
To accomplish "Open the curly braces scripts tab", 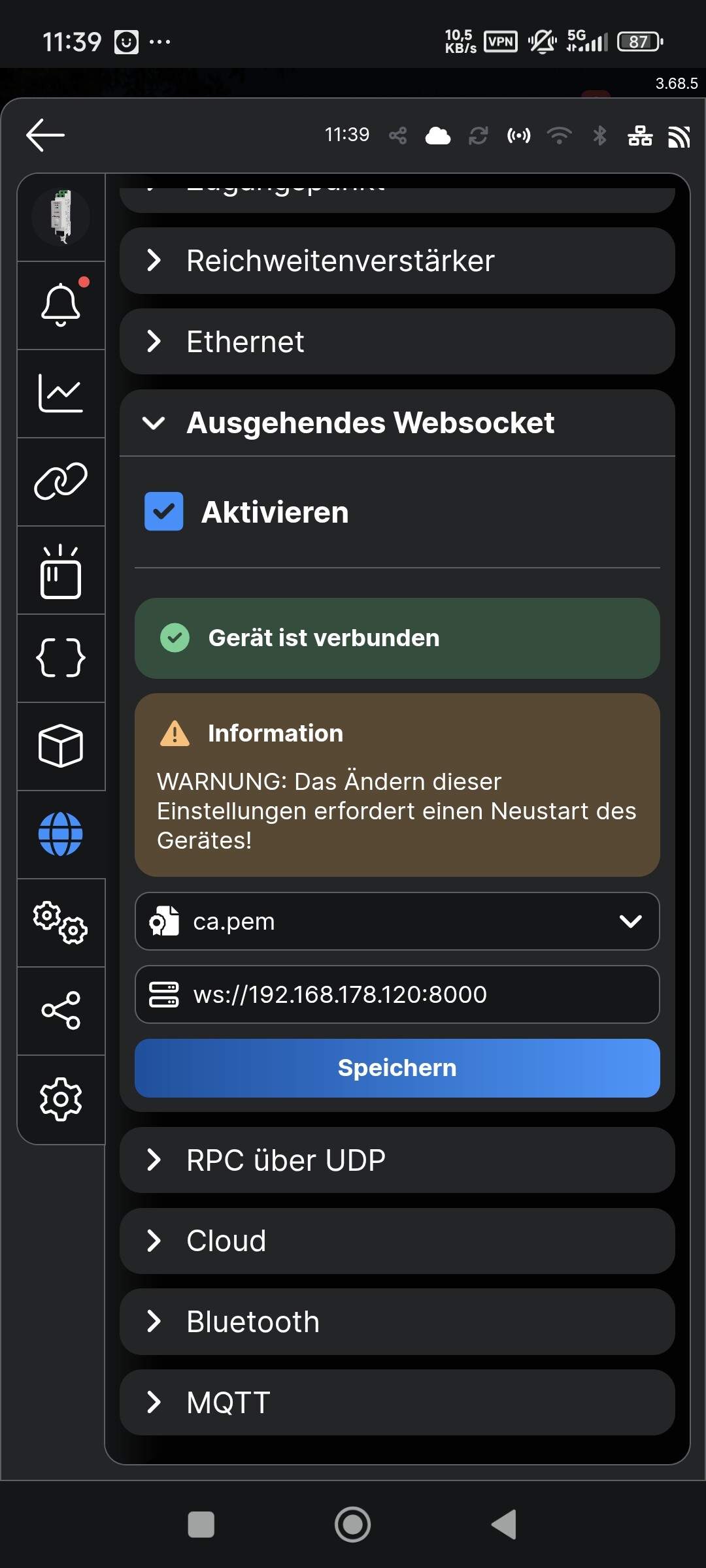I will (x=61, y=658).
